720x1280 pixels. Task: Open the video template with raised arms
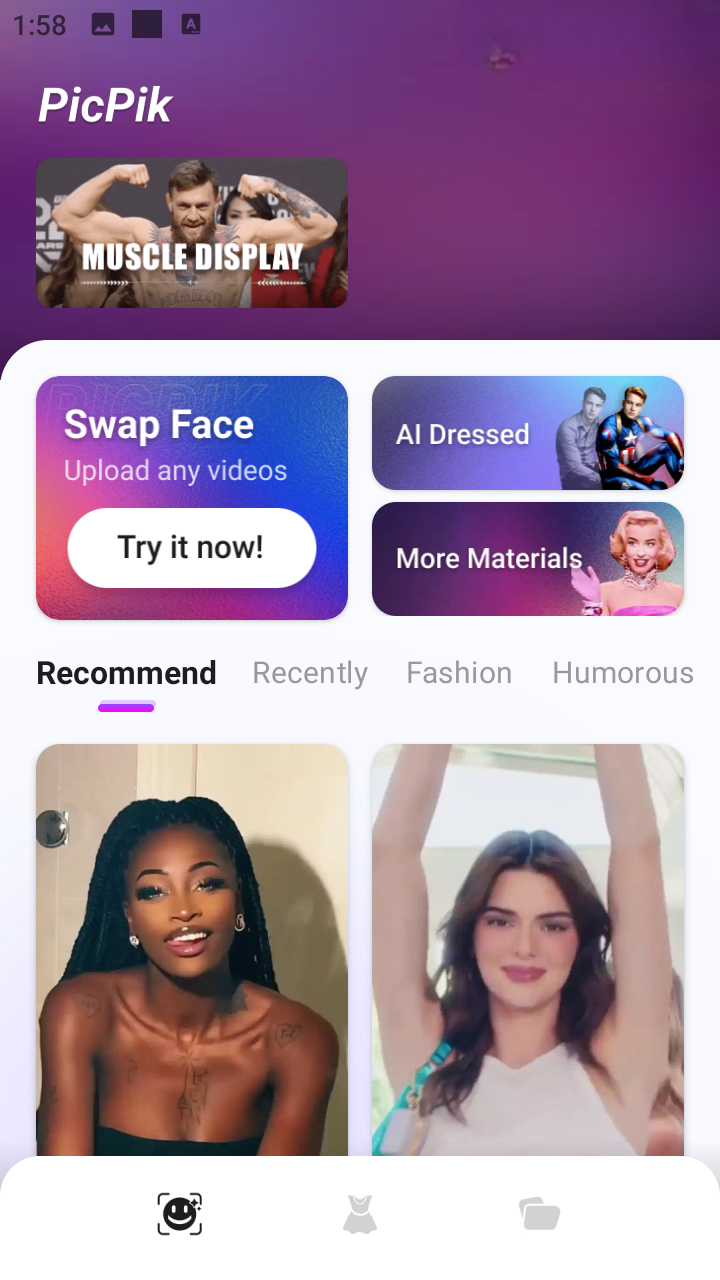[528, 950]
